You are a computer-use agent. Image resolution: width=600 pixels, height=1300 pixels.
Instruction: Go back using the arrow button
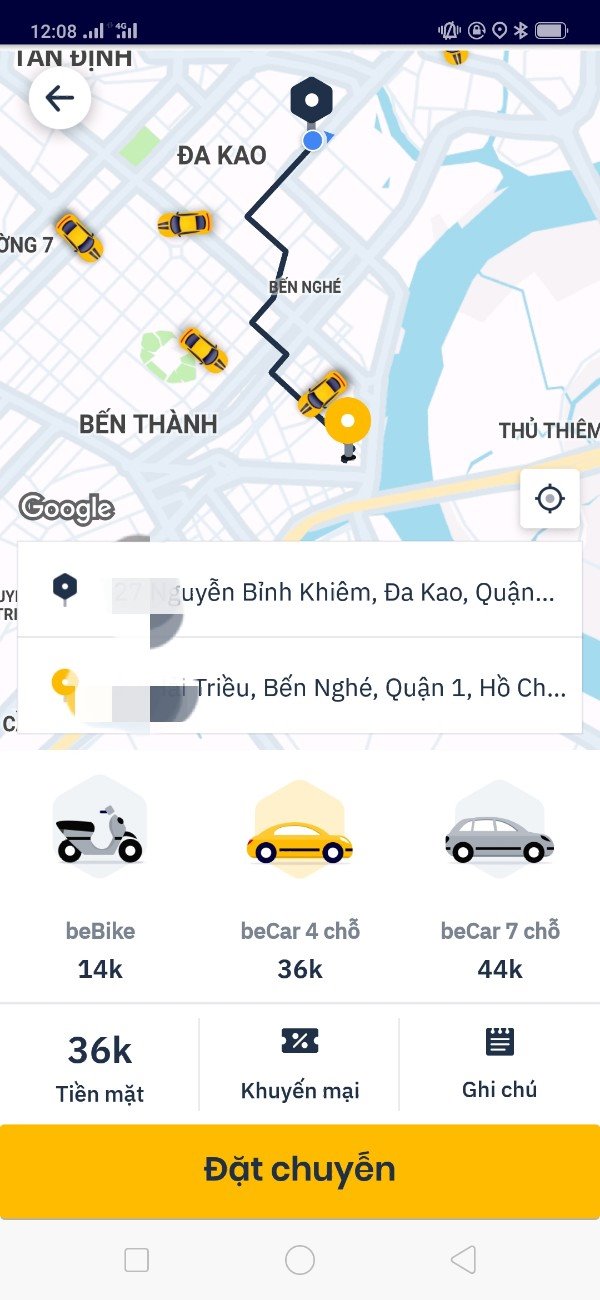tap(60, 98)
